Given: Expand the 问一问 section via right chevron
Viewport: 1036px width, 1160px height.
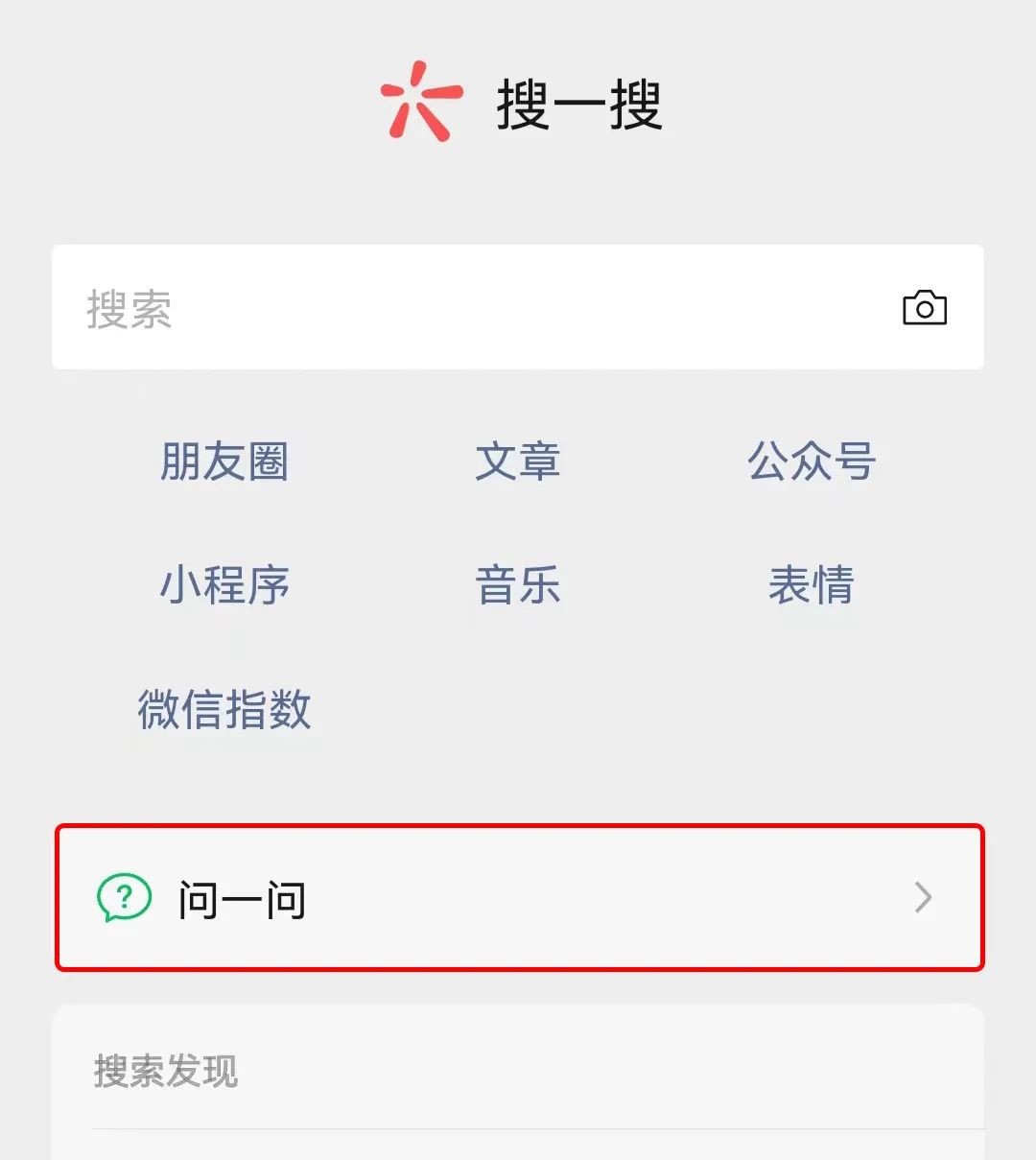Looking at the screenshot, I should click(923, 898).
